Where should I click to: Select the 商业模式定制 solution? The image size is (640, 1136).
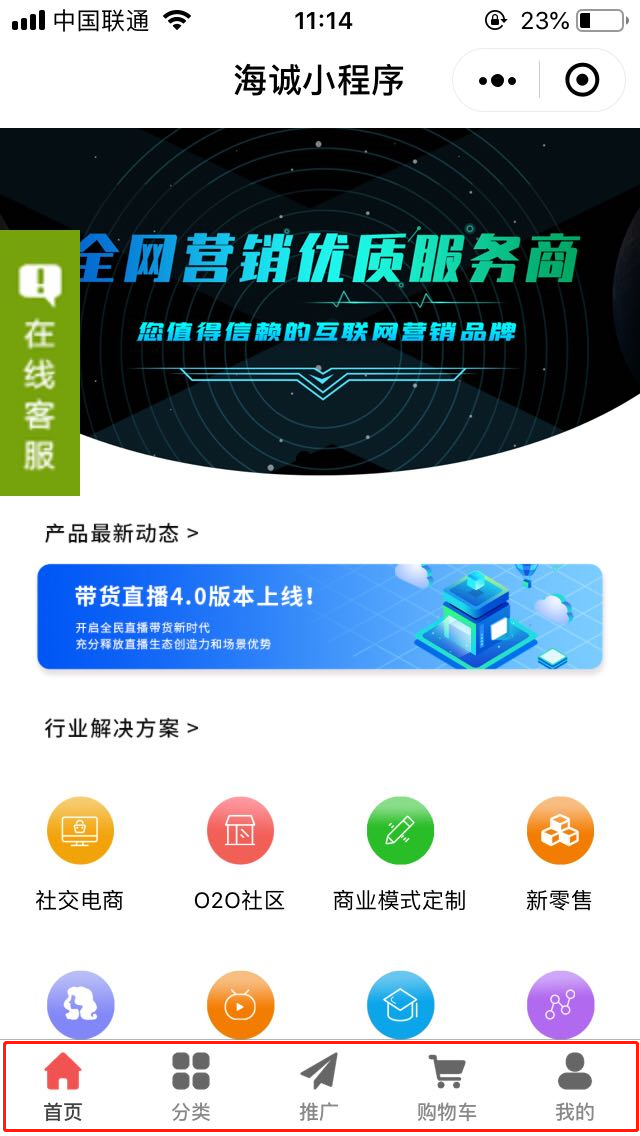pyautogui.click(x=400, y=850)
